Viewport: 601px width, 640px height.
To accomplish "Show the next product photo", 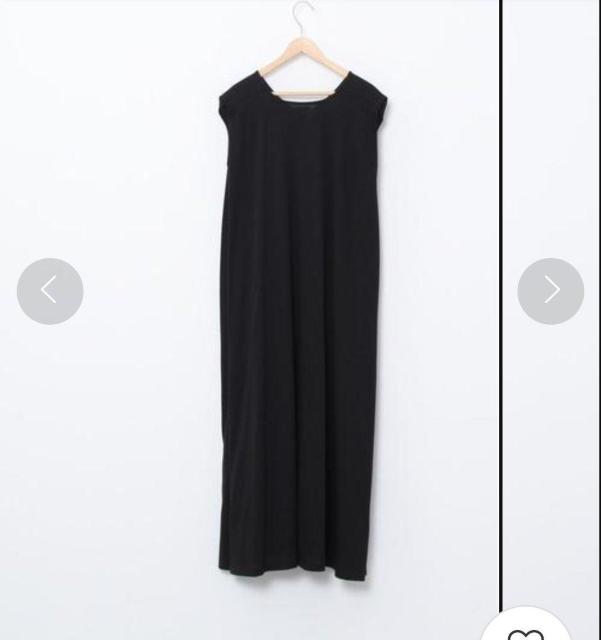I will coord(550,291).
